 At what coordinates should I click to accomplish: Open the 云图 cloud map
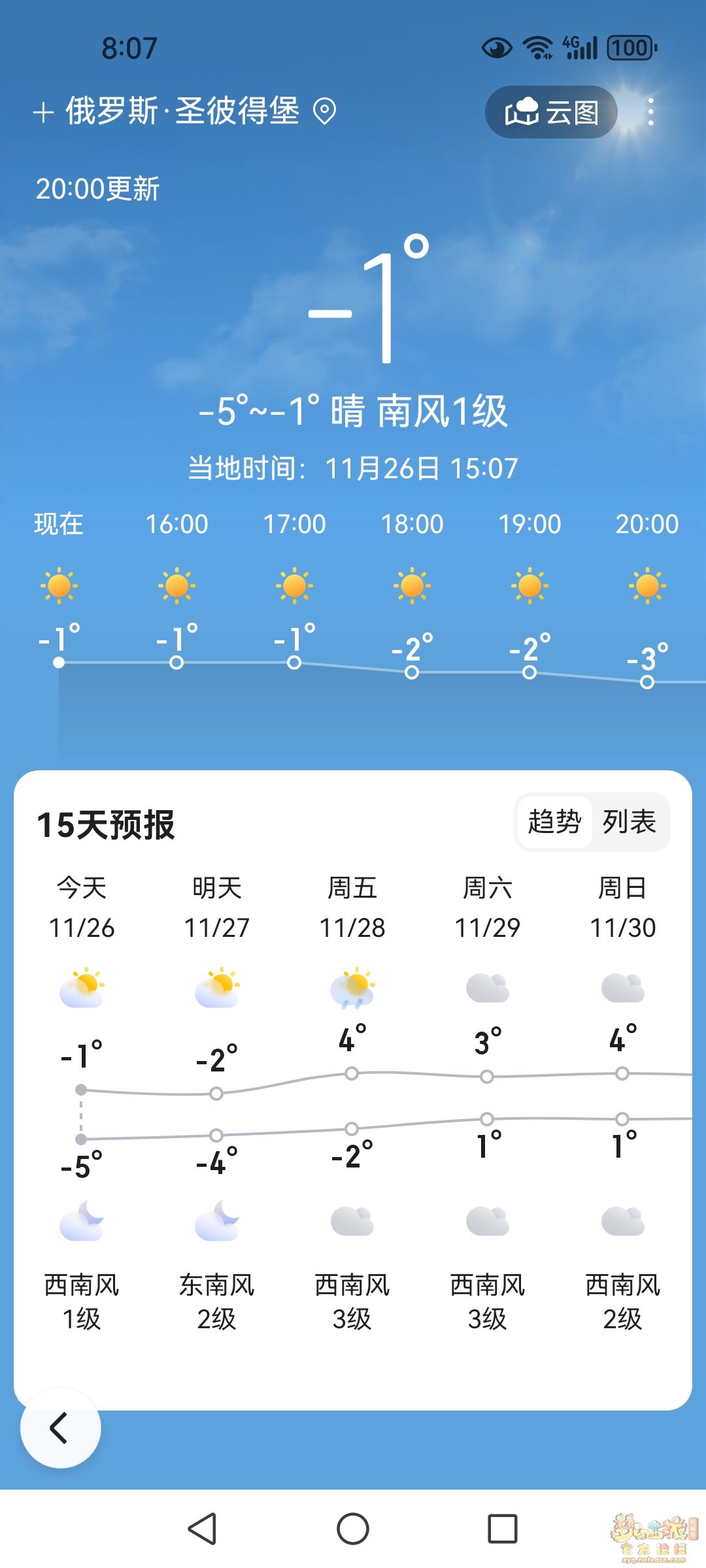pyautogui.click(x=551, y=112)
